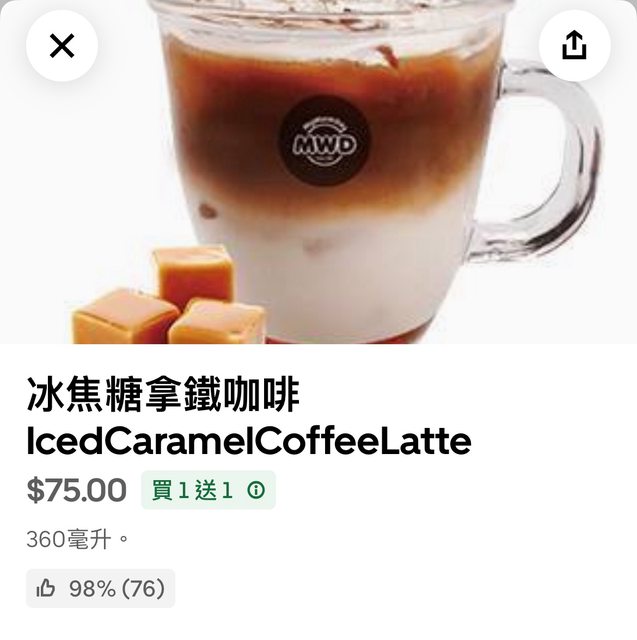This screenshot has width=637, height=640.
Task: Open the buy 1 get 1 offer info
Action: [x=257, y=490]
